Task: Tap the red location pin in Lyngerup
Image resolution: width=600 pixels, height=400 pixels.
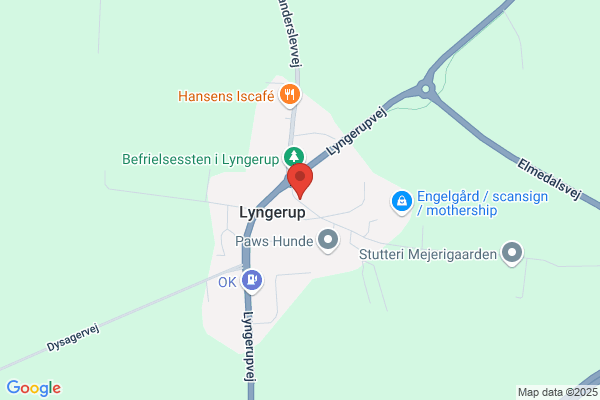Action: point(300,180)
